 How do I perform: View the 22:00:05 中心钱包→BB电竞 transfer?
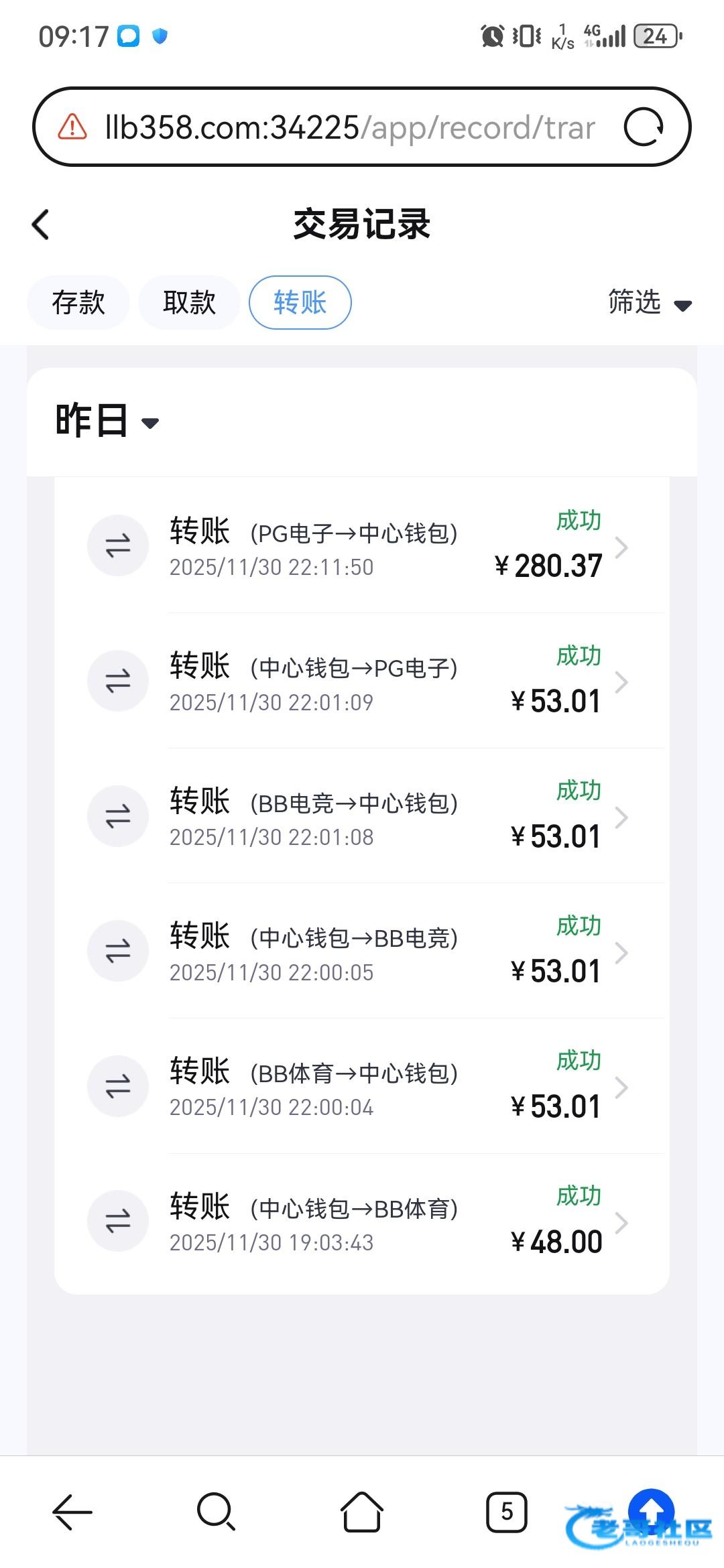click(362, 952)
